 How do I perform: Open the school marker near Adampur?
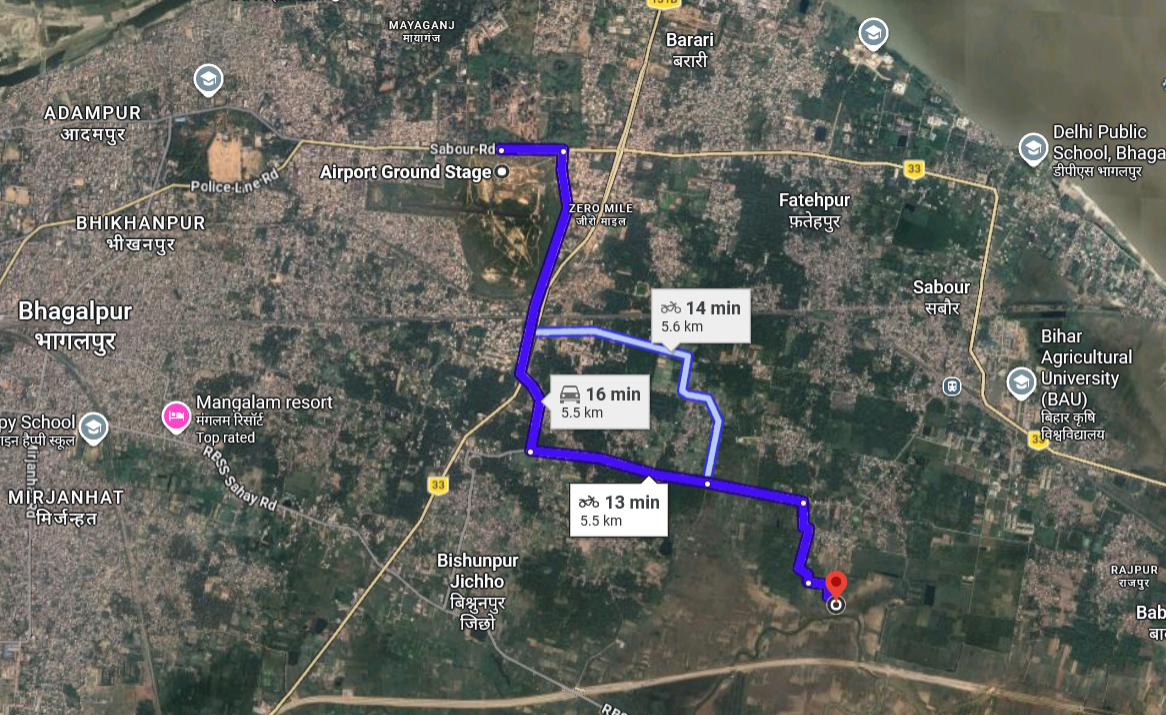point(208,80)
